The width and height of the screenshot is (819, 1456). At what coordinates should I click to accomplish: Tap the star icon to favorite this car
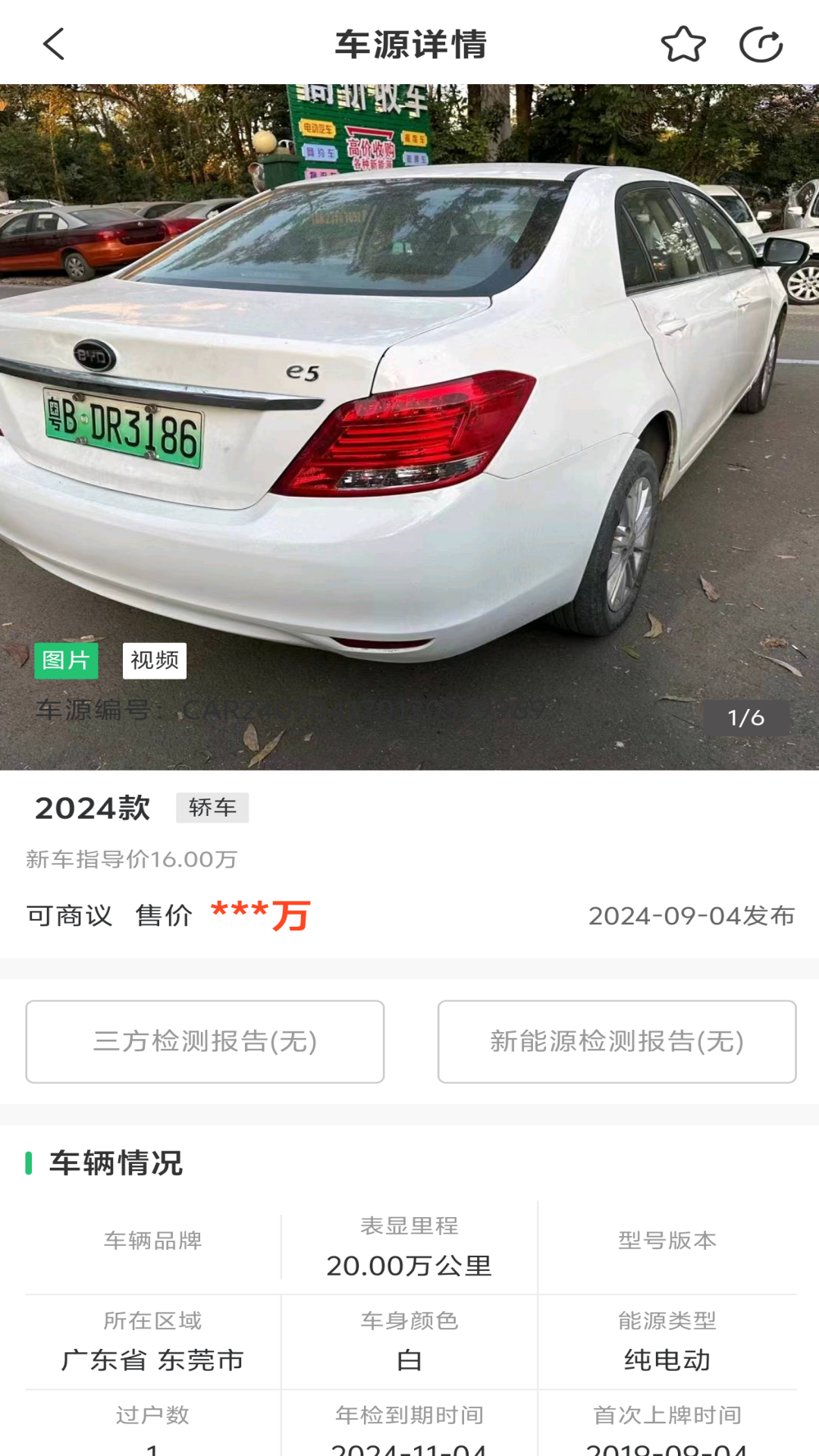[x=683, y=44]
